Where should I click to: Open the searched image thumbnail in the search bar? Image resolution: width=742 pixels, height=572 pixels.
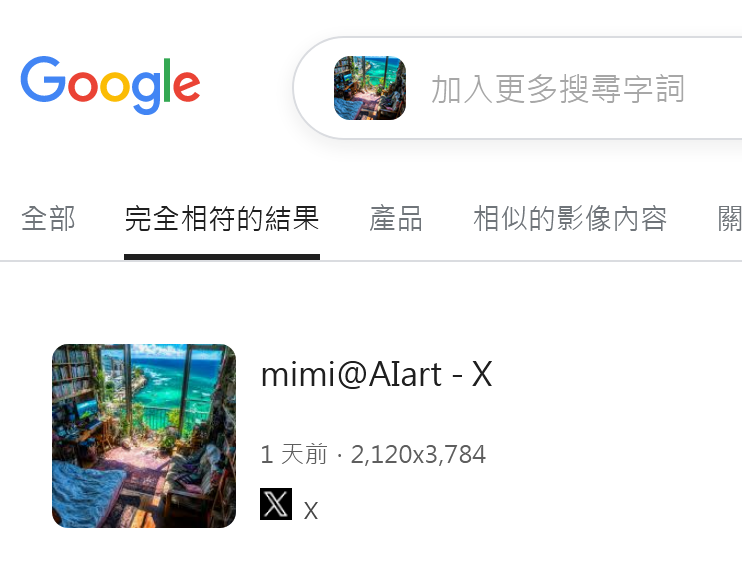(x=369, y=88)
